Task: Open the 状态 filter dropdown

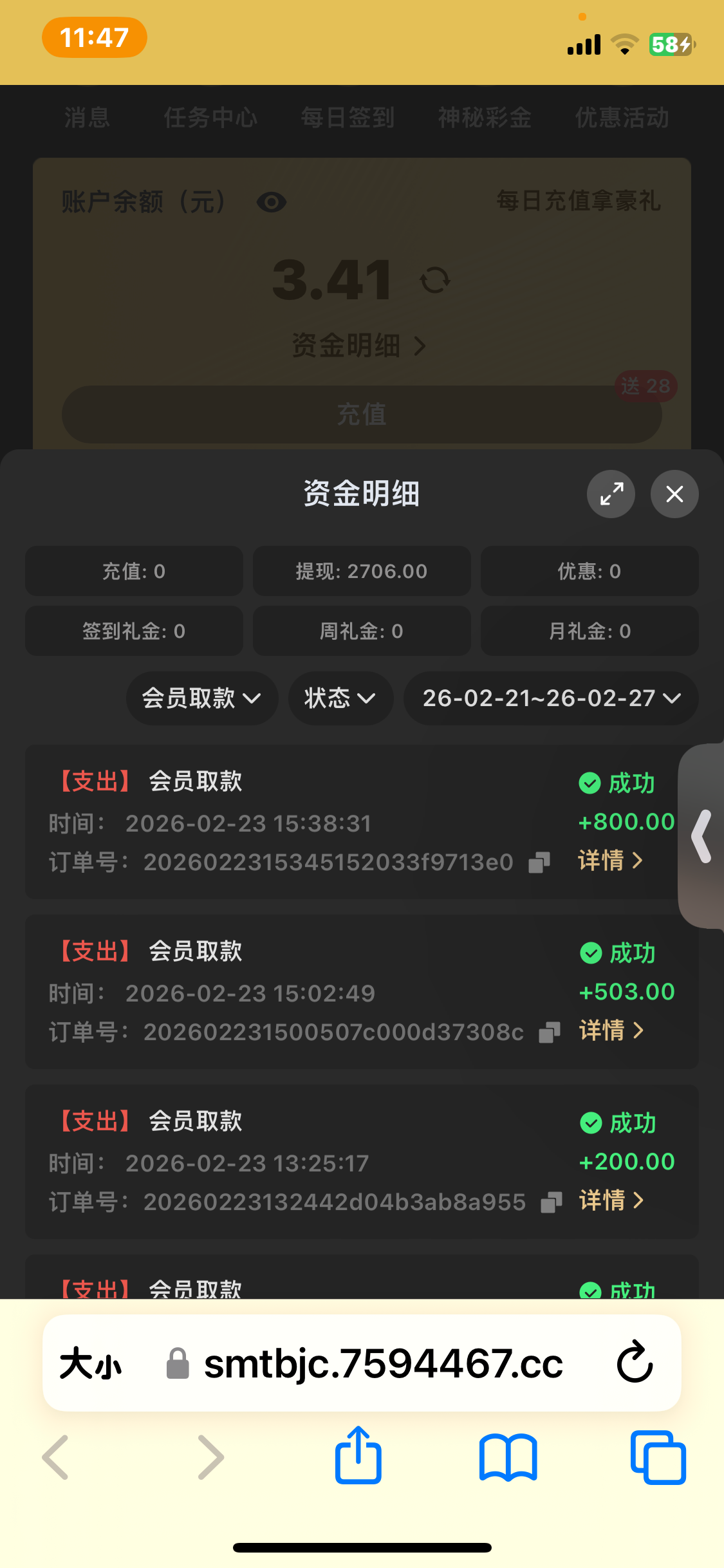Action: click(340, 698)
